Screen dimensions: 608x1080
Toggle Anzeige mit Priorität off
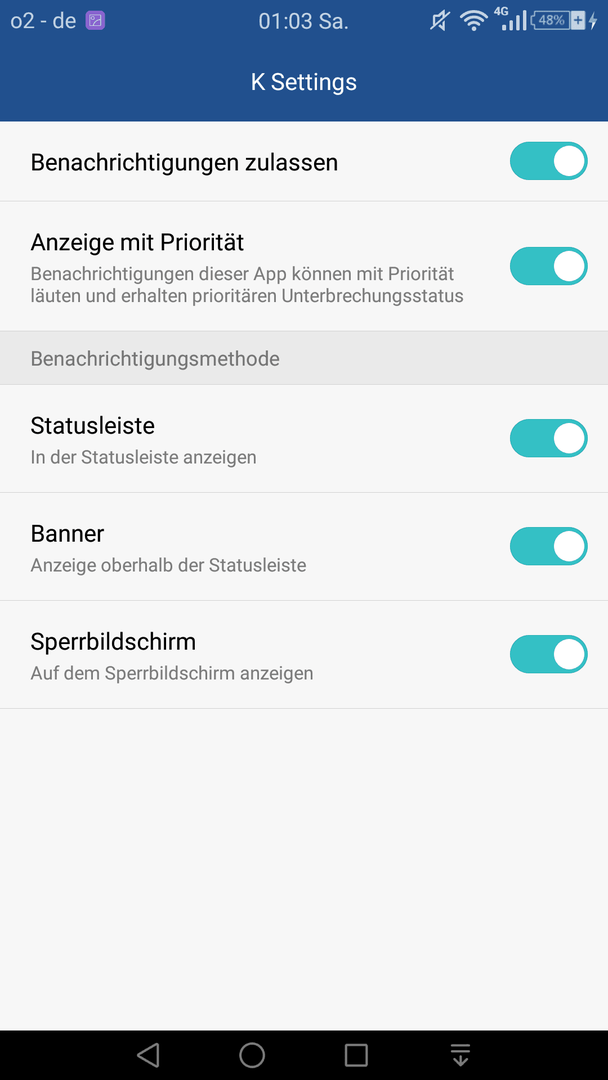click(548, 267)
